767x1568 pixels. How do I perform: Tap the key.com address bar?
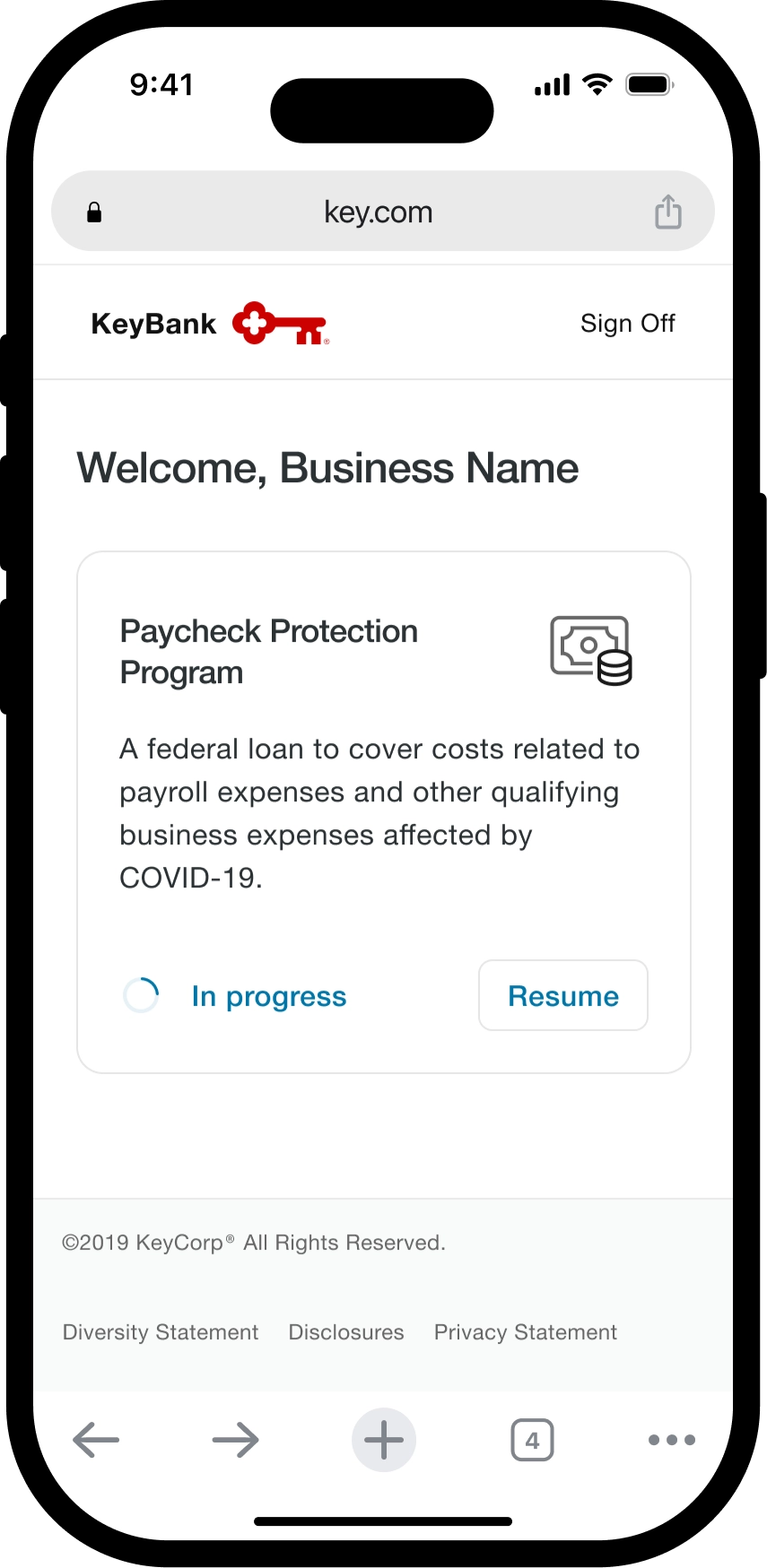coord(378,212)
